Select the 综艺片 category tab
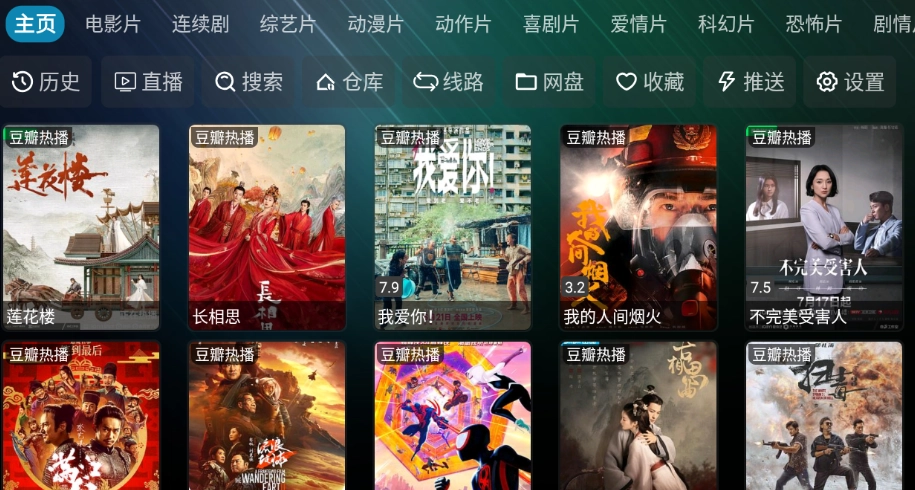This screenshot has width=915, height=490. [x=288, y=24]
